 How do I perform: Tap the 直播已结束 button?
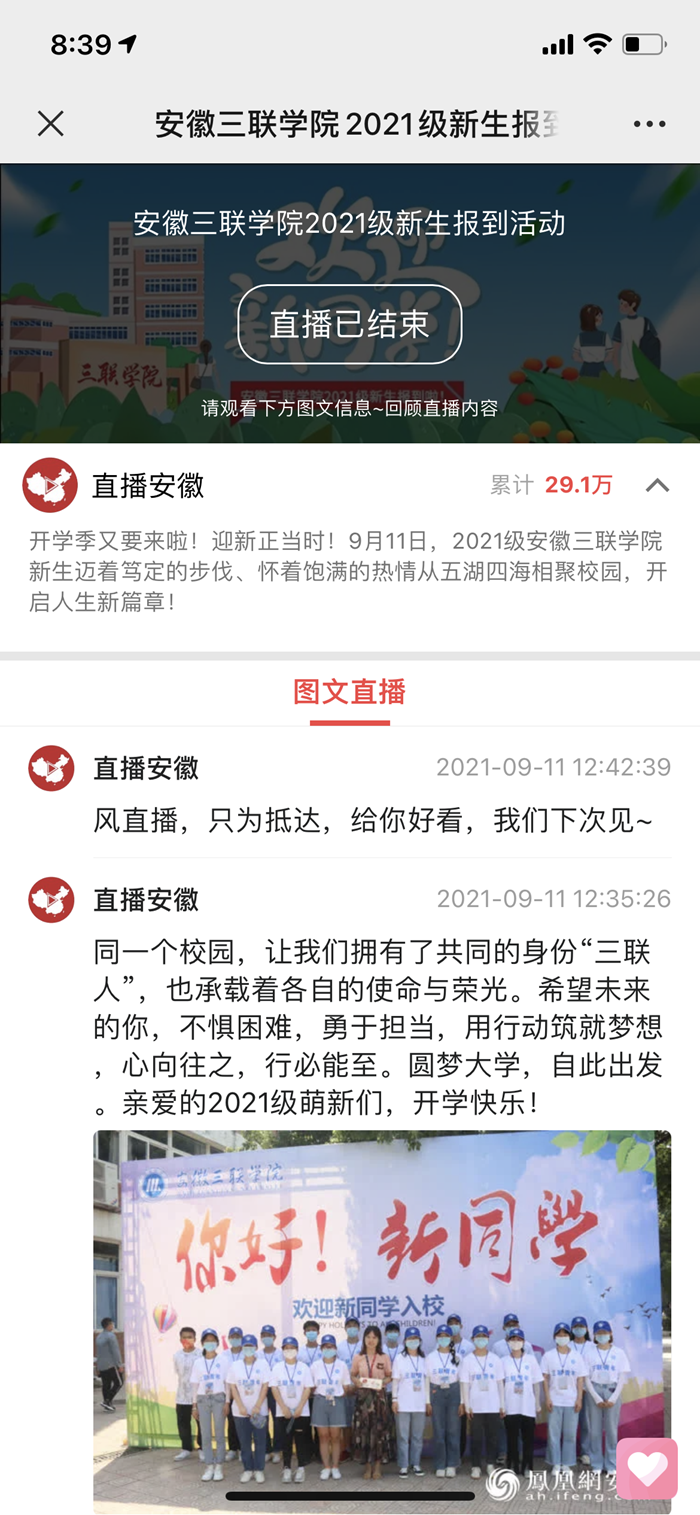pyautogui.click(x=349, y=324)
